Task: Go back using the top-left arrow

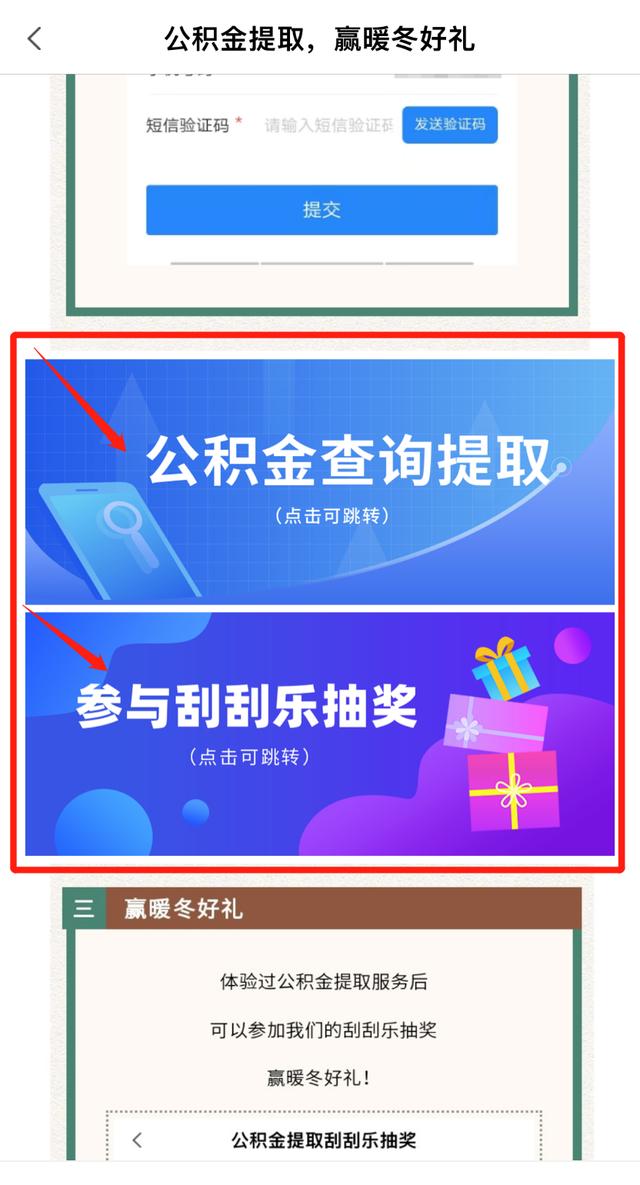Action: point(35,38)
